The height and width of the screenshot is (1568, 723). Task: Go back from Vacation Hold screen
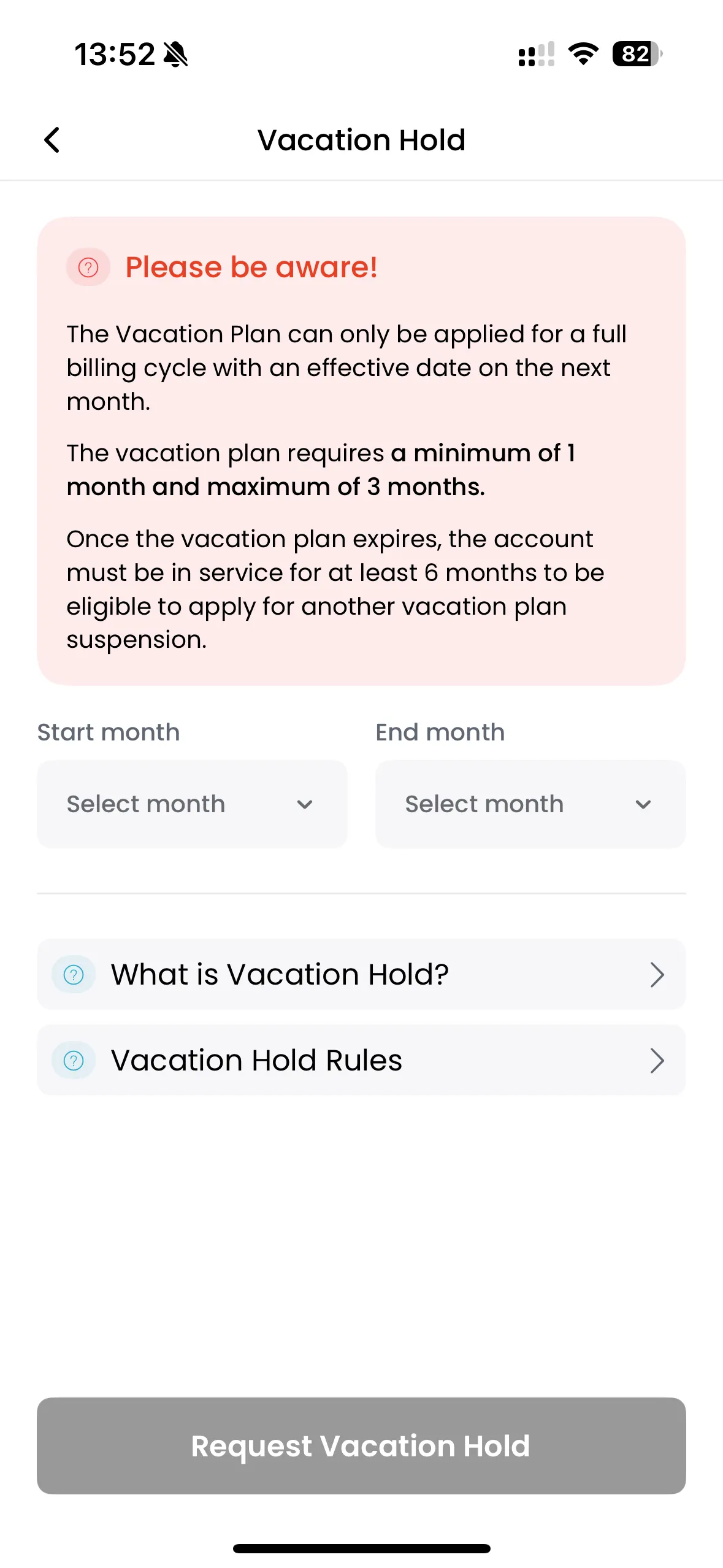point(53,140)
